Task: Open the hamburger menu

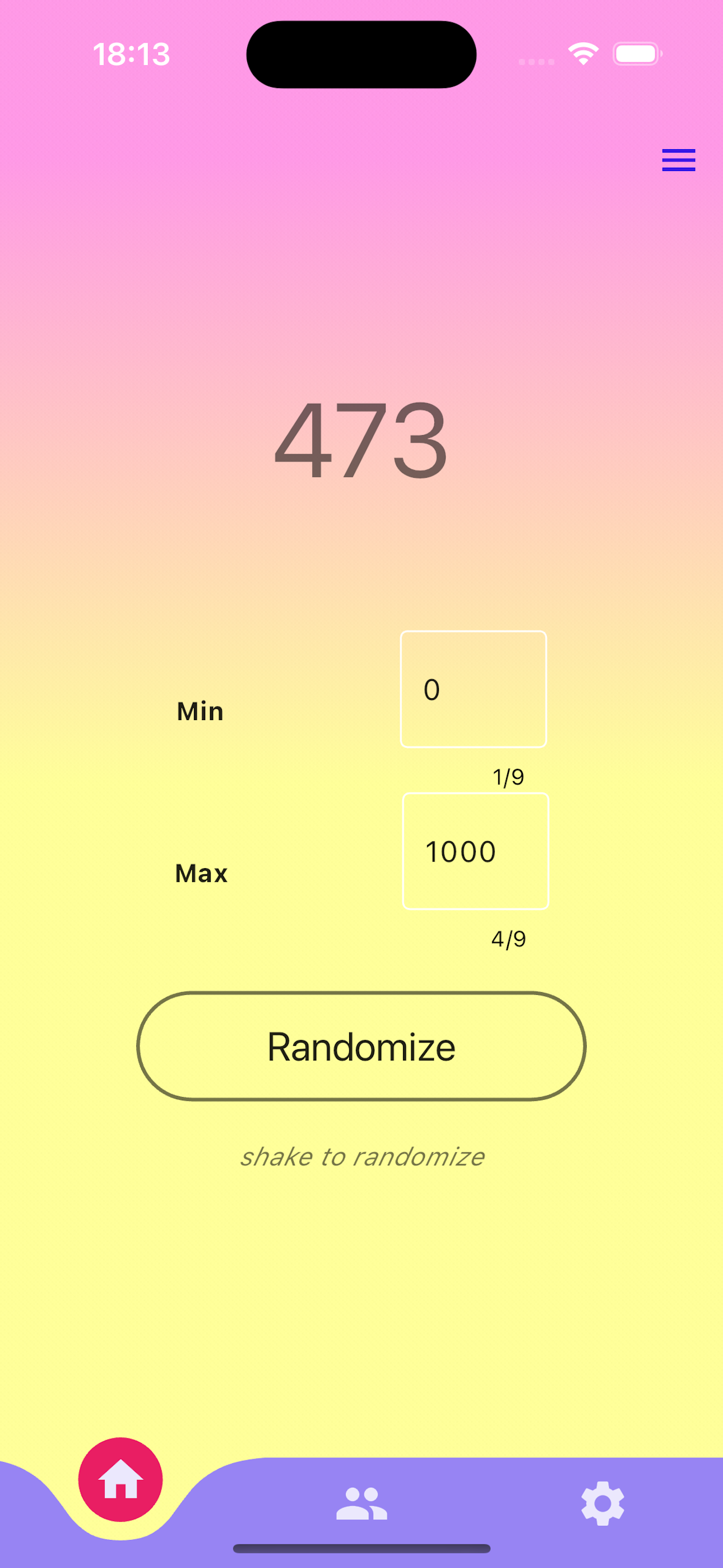Action: 678,159
